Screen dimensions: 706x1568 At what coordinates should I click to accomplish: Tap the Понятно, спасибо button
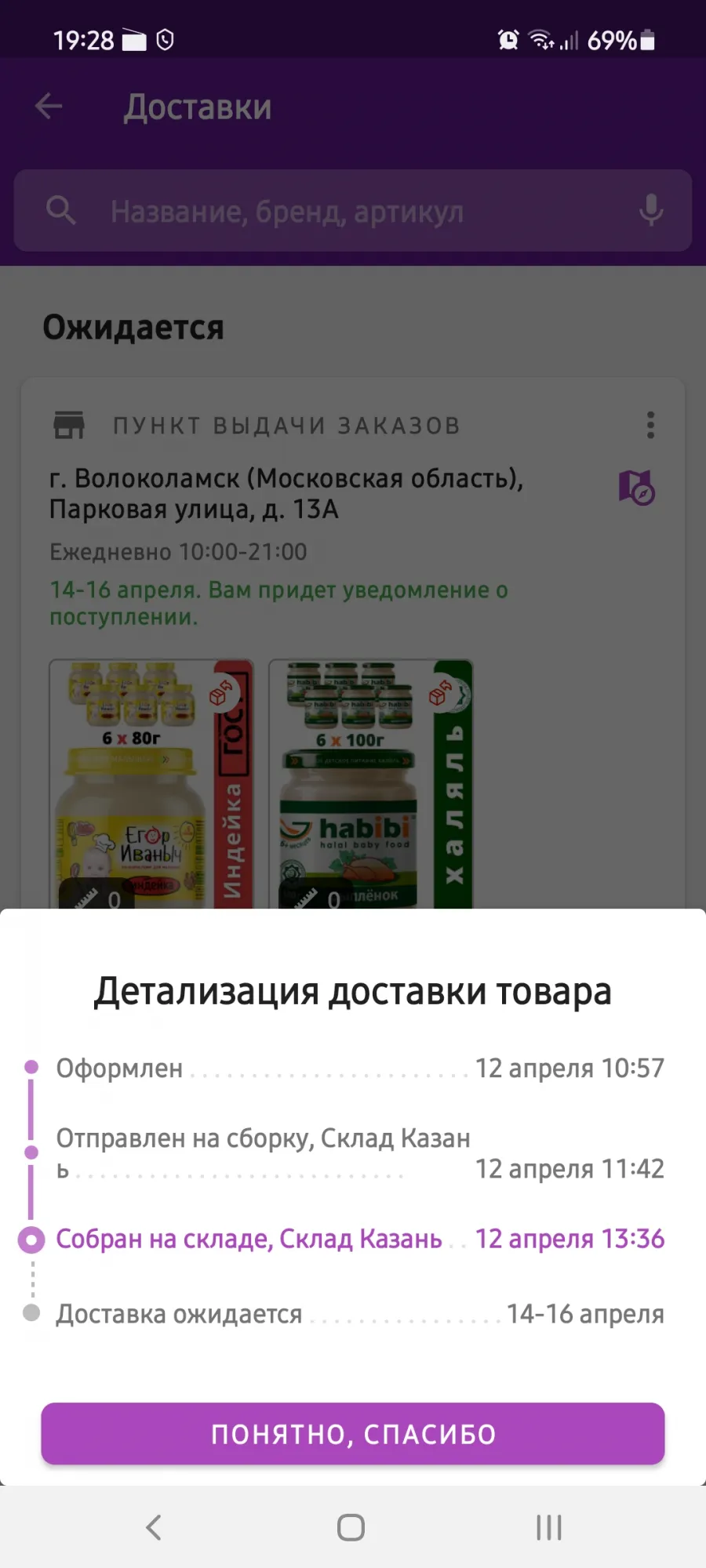pos(353,1434)
